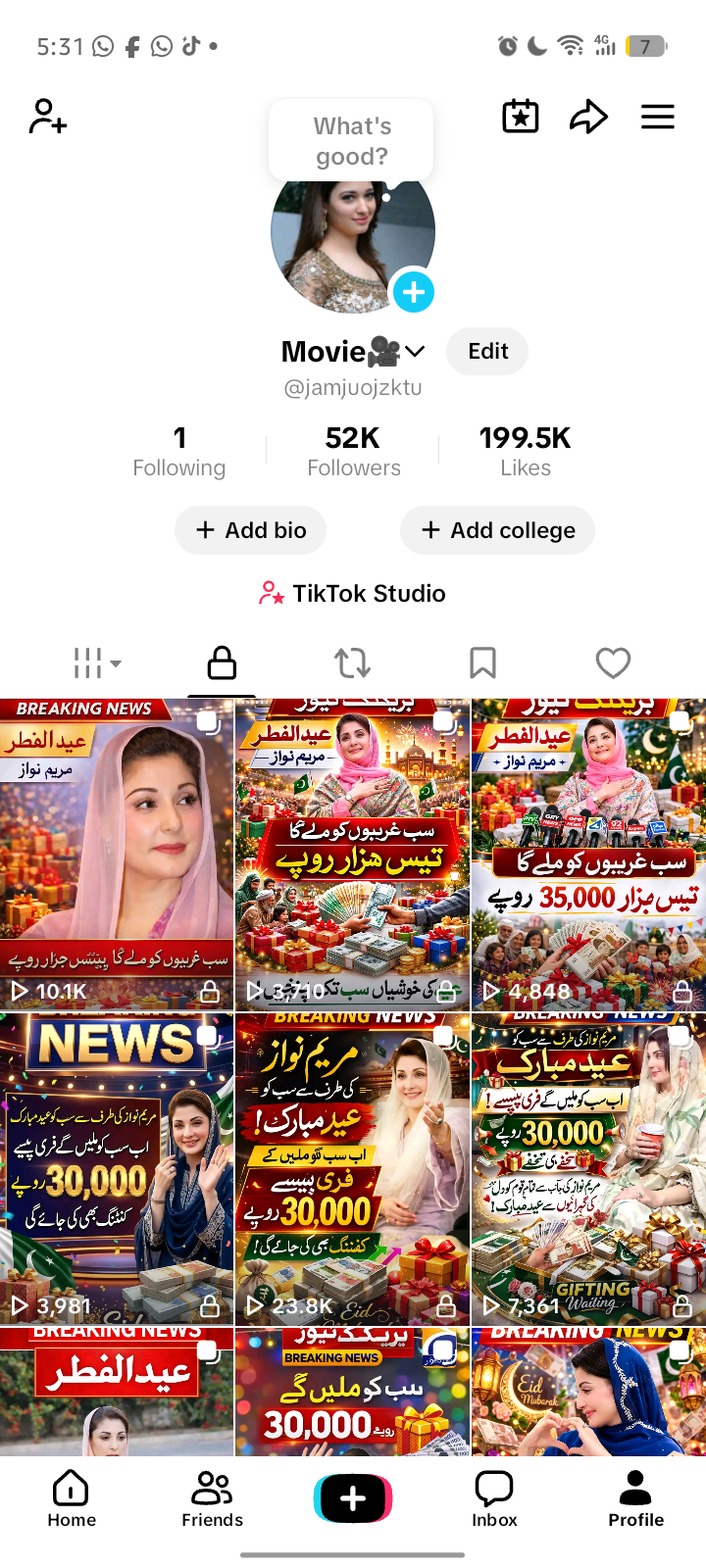
Task: Add a bio to the profile
Action: [250, 530]
